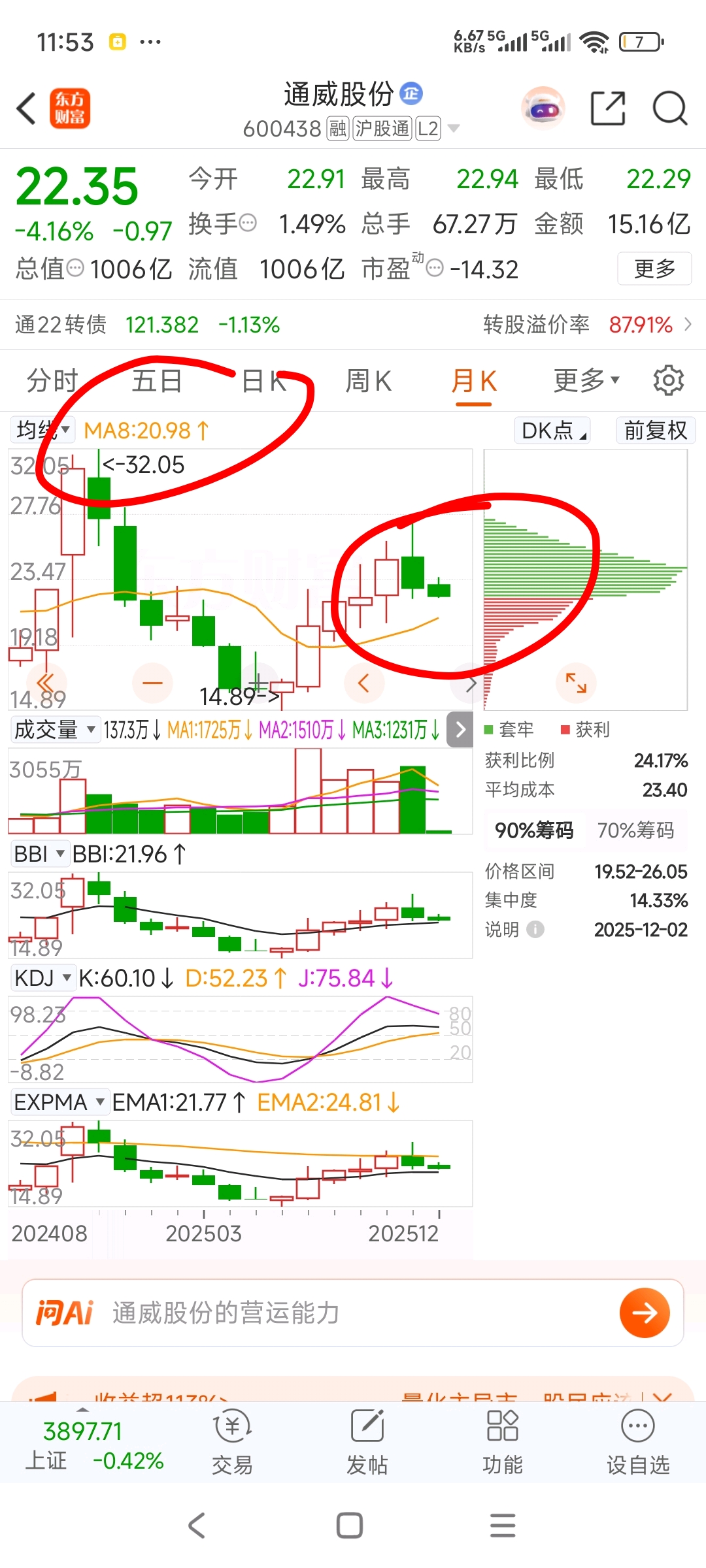706x1568 pixels.
Task: Open the robot assistant avatar
Action: tap(543, 108)
